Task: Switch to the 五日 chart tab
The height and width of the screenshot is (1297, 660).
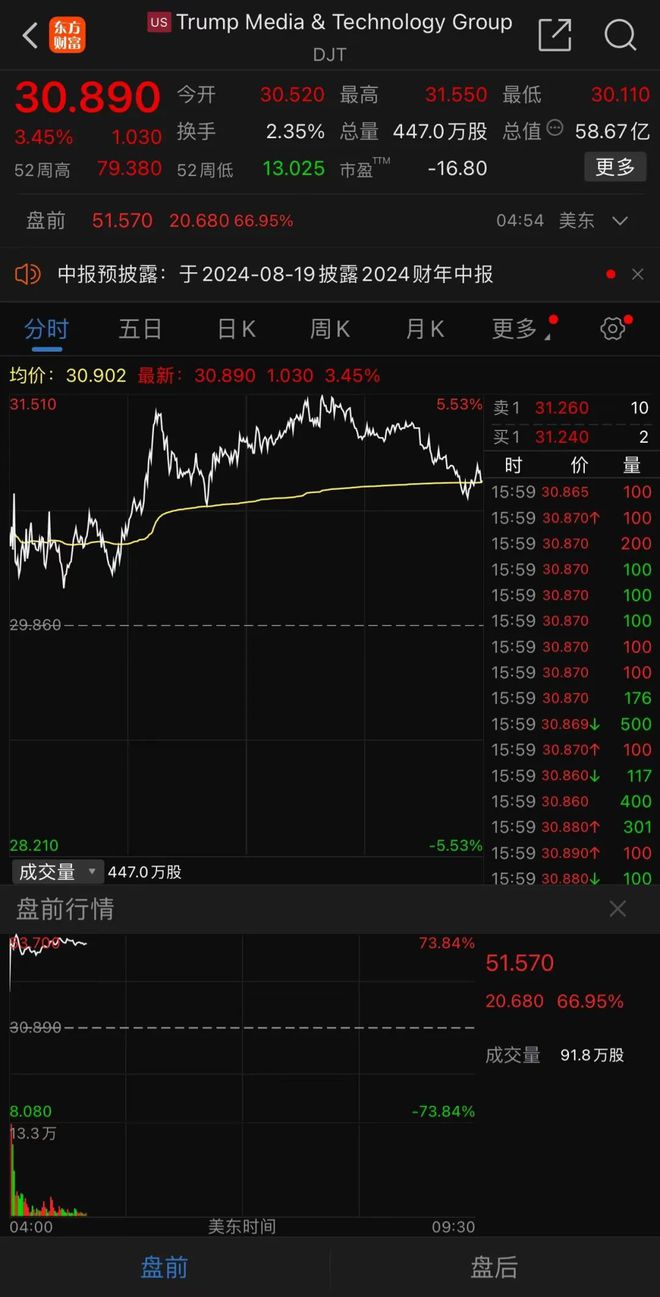Action: tap(140, 329)
